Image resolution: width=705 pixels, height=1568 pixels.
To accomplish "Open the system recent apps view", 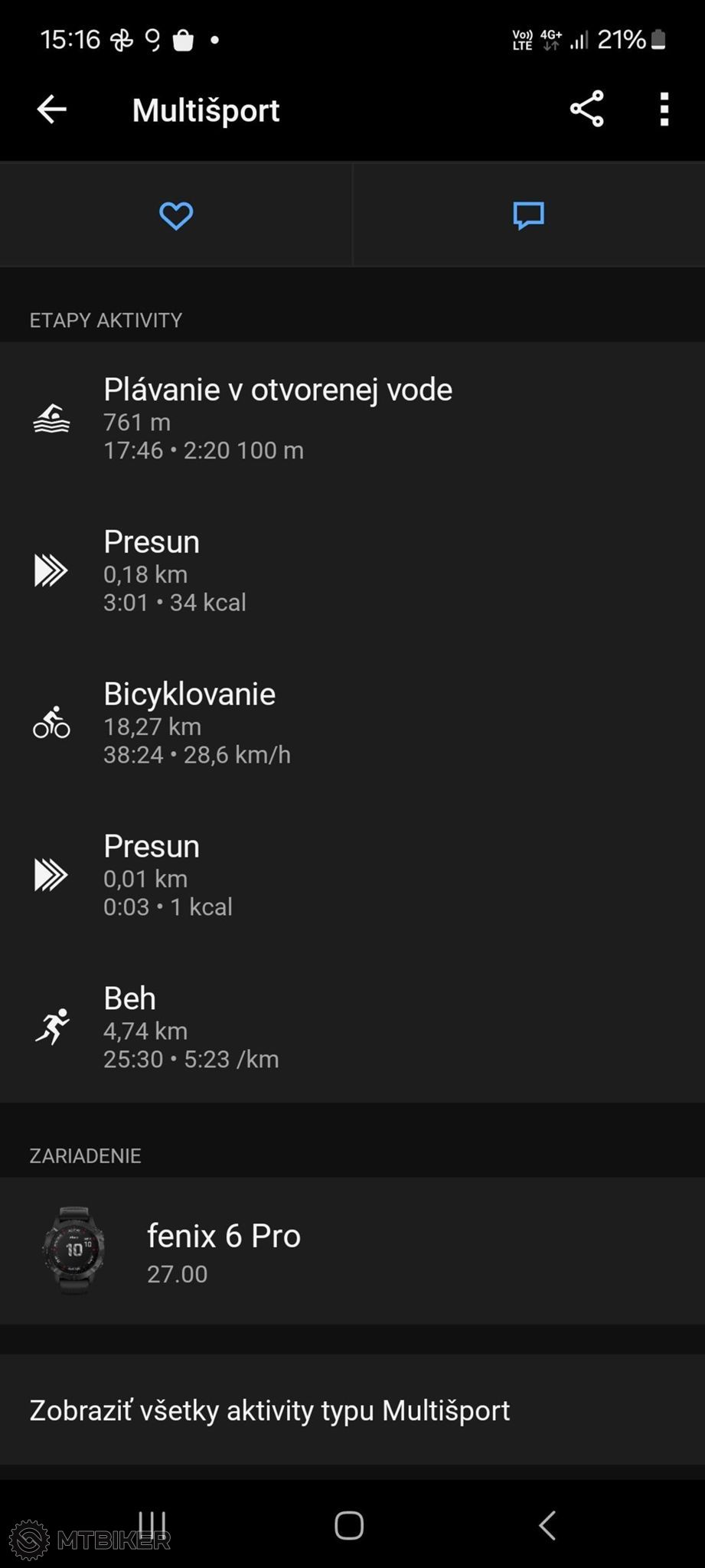I will [152, 1525].
